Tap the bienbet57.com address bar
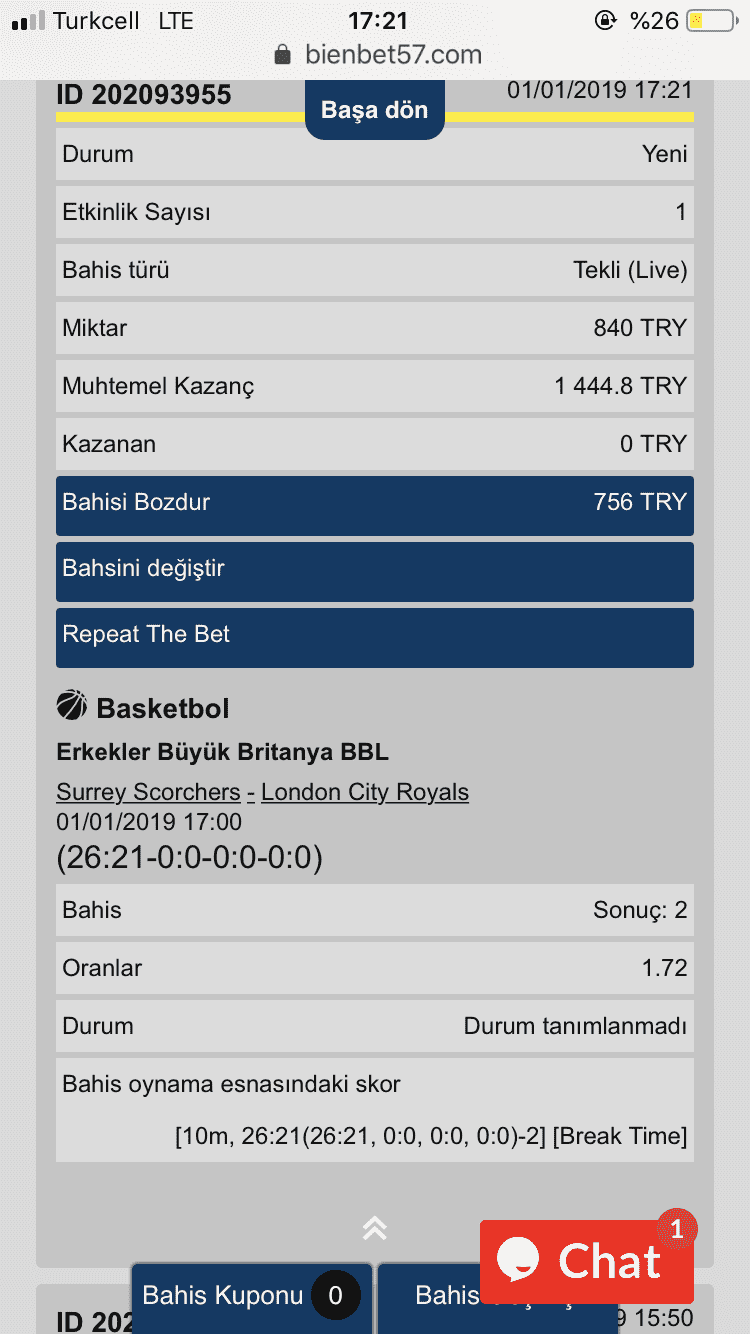 tap(378, 54)
